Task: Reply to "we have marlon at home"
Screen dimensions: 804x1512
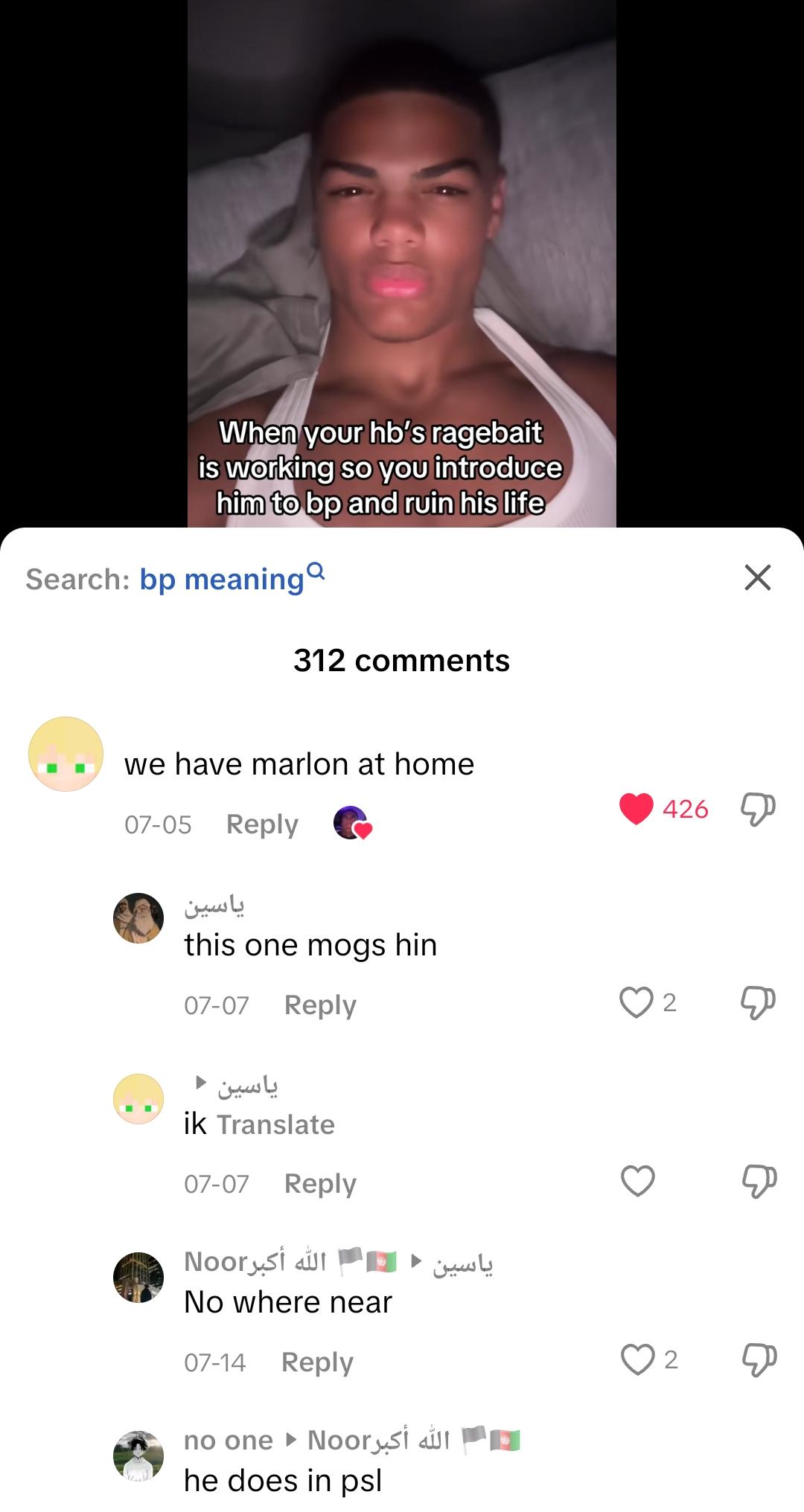Action: click(262, 824)
